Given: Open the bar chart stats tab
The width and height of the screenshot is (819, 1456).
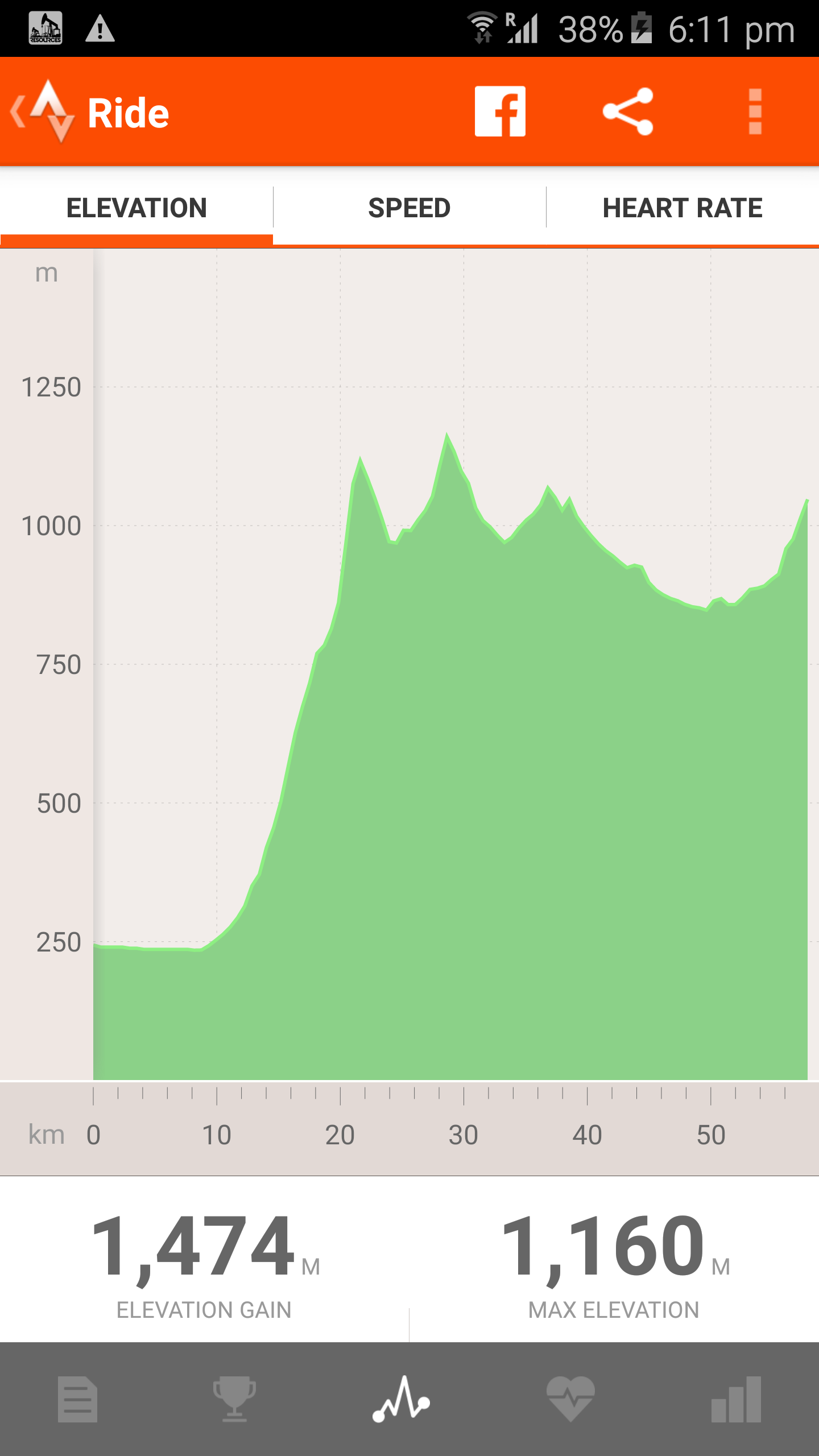Looking at the screenshot, I should [736, 1399].
